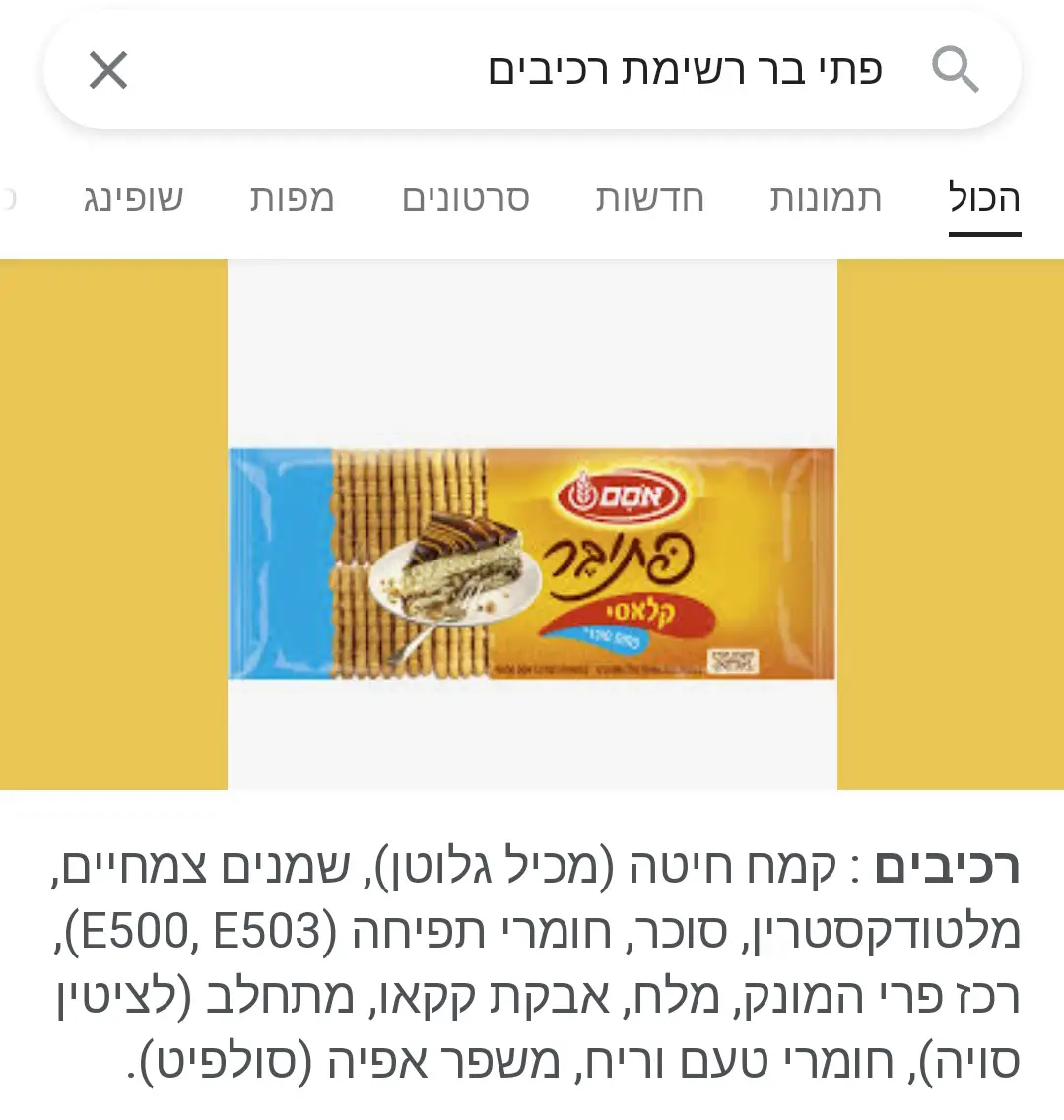The height and width of the screenshot is (1120, 1064).
Task: Switch to the חדשות tab
Action: (x=649, y=199)
